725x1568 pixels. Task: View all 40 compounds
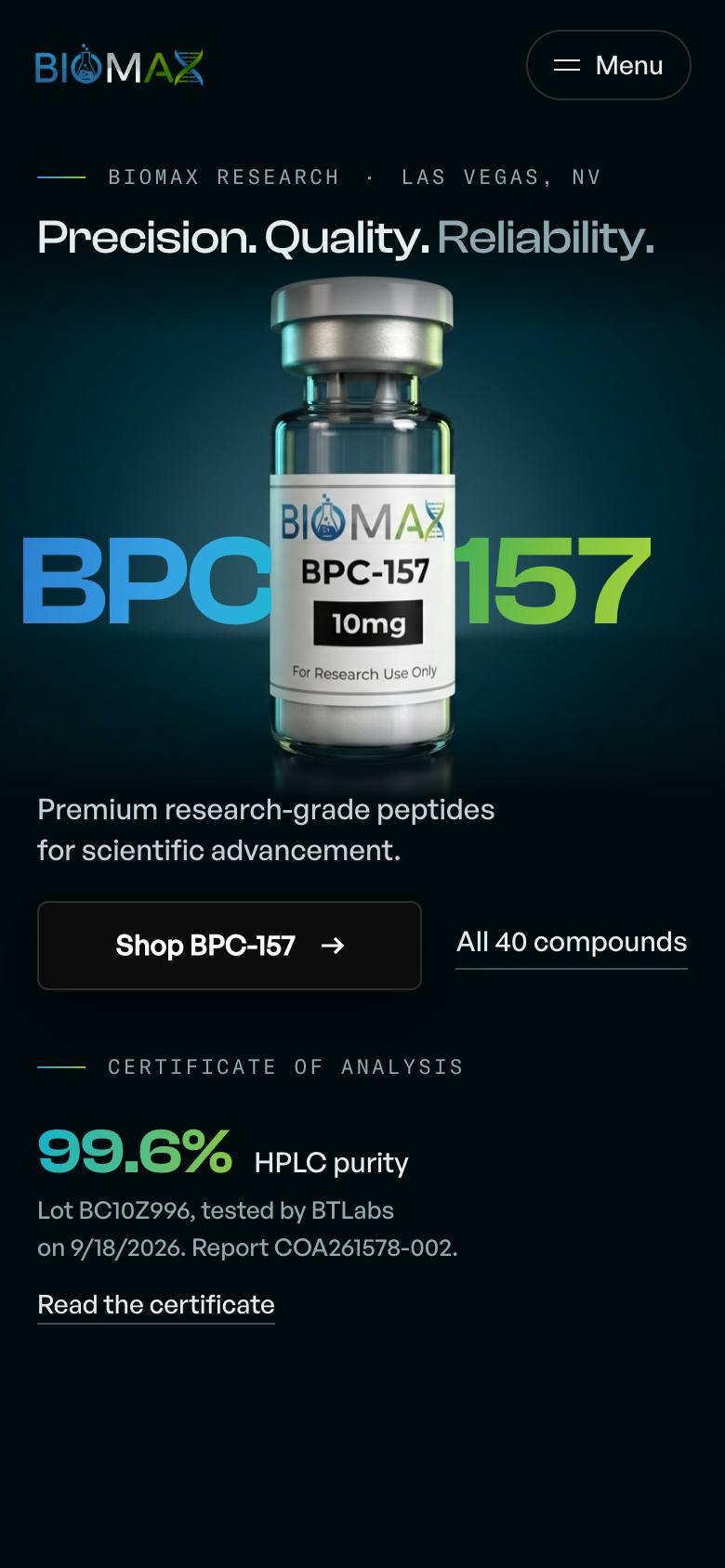[572, 943]
